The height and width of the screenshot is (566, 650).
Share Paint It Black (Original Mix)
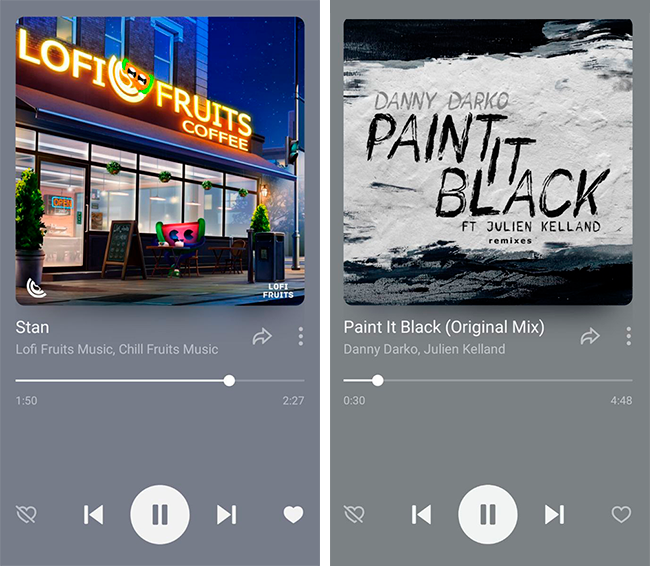point(590,337)
